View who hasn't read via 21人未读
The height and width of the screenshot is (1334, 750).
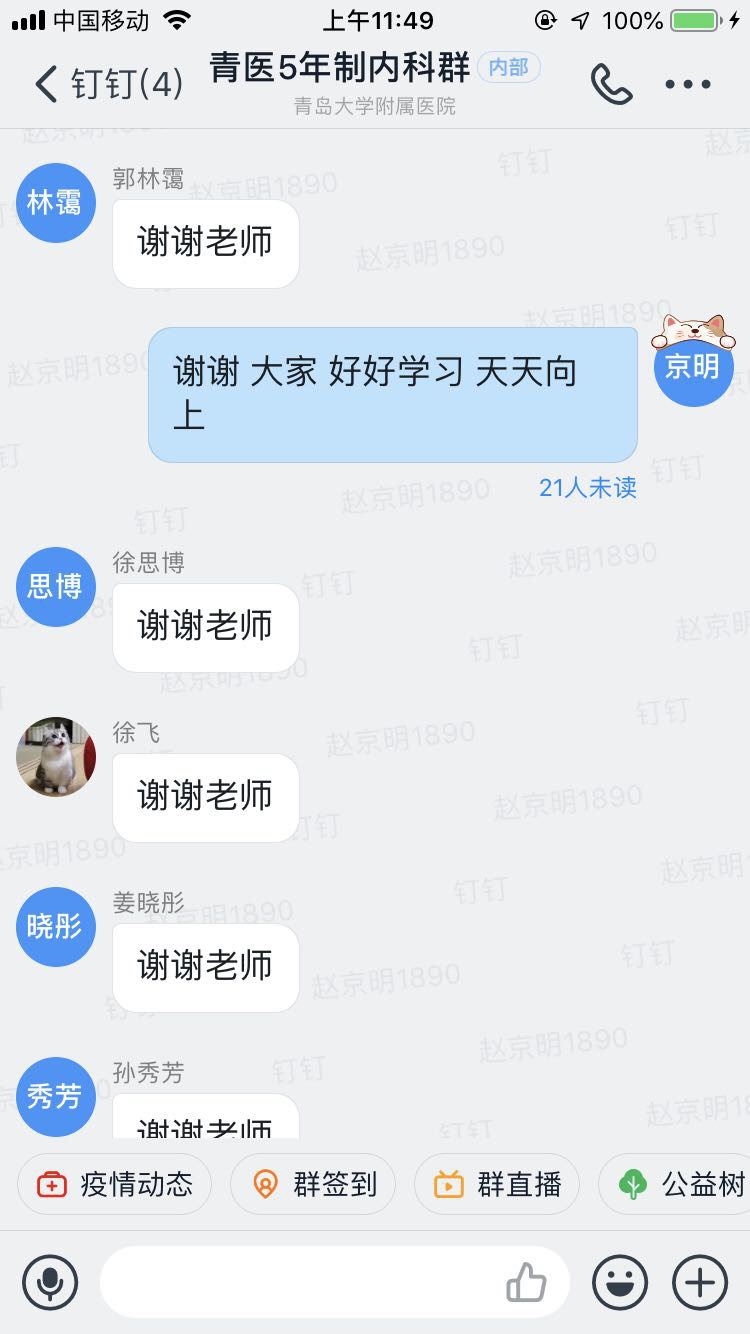point(587,487)
